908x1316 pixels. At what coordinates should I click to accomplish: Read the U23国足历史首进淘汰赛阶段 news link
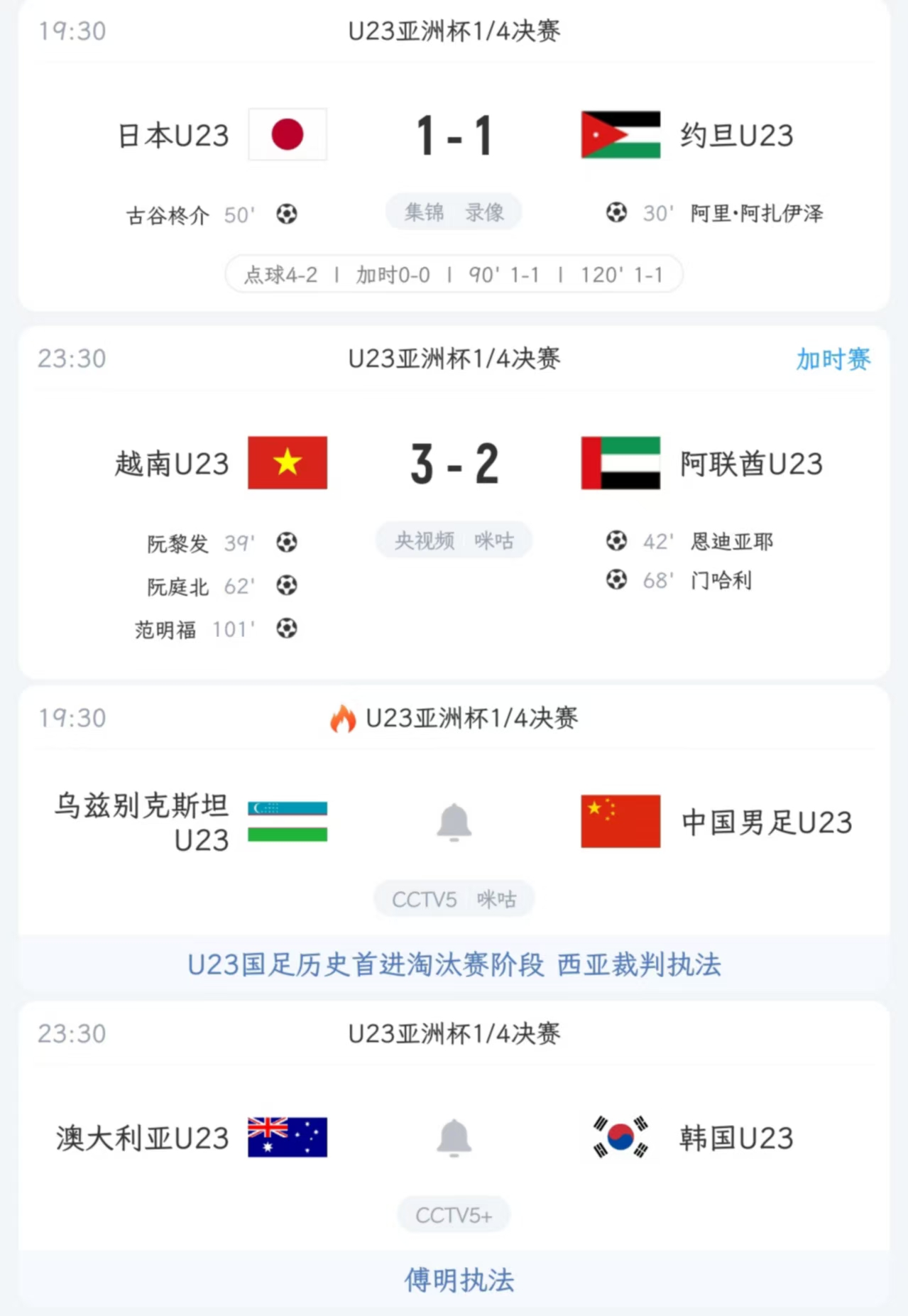coord(454,964)
